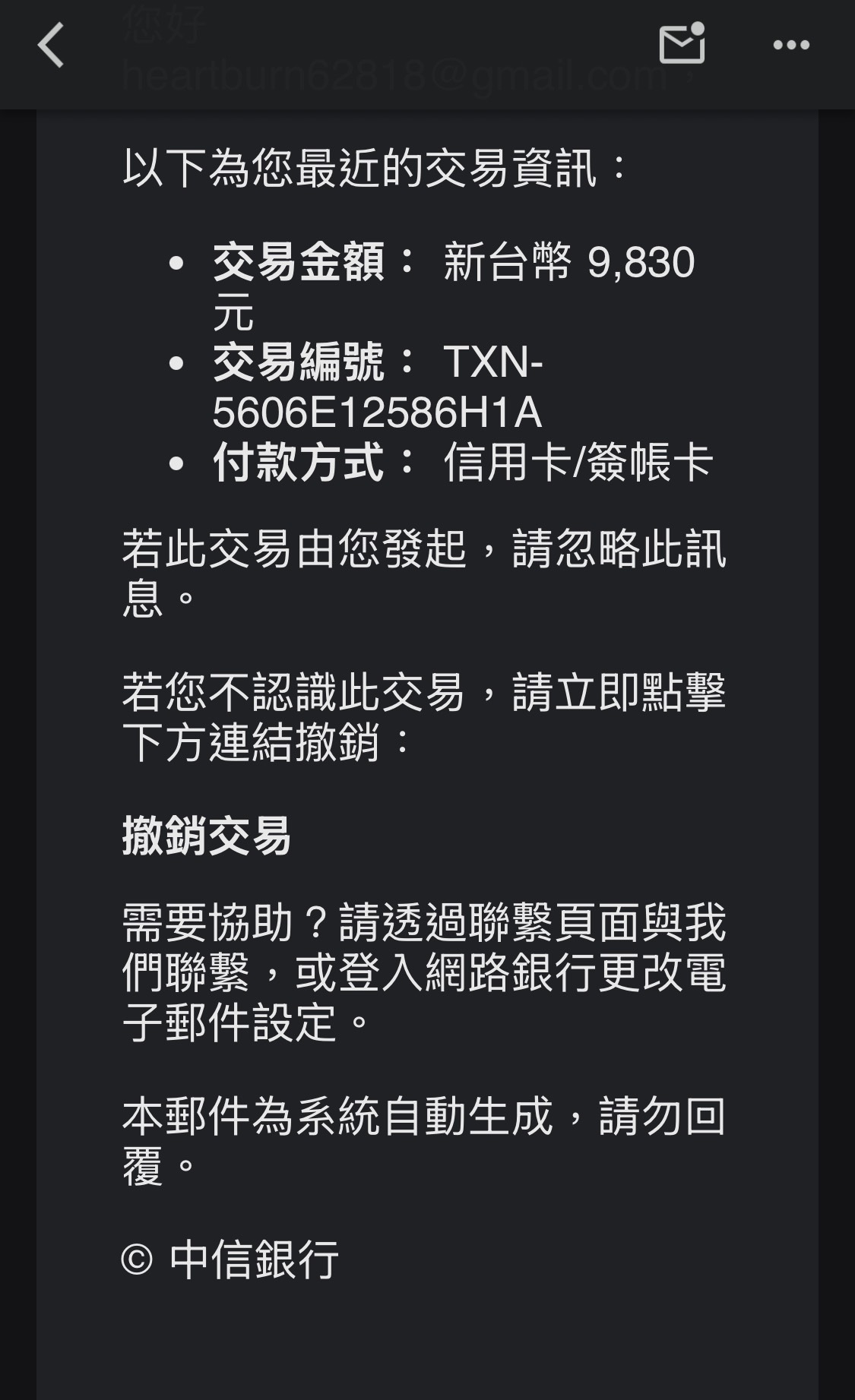Screen dimensions: 855x1400
Task: Mark this email as unread
Action: pos(682,44)
